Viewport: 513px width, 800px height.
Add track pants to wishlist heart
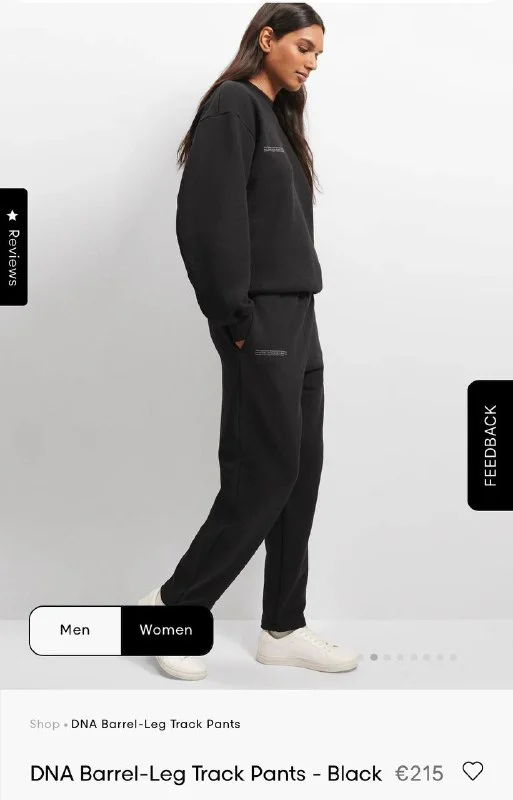pos(472,771)
